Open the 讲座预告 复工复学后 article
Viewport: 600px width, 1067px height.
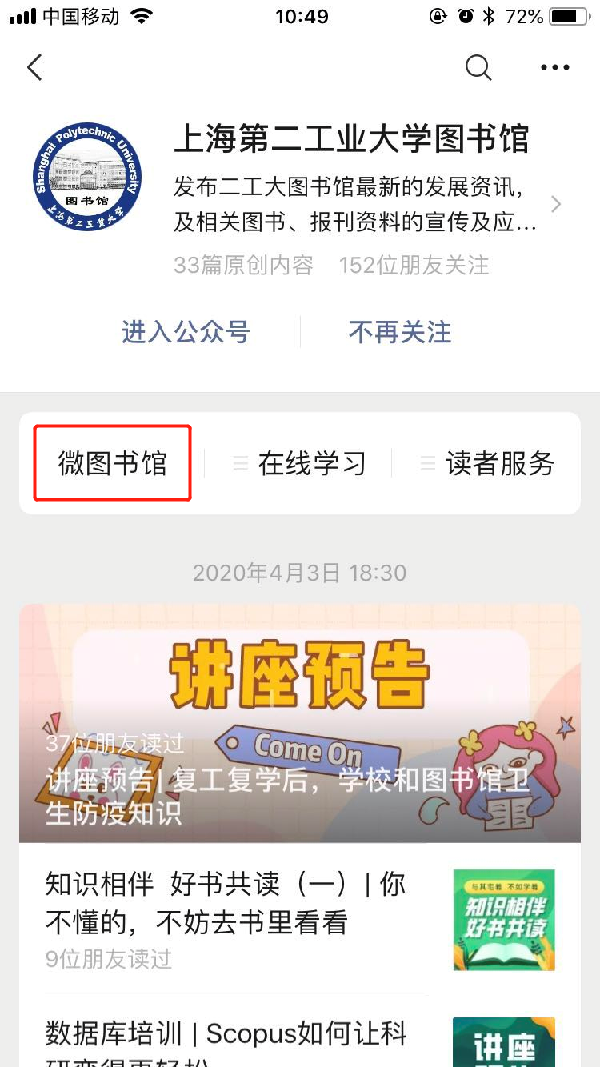pos(300,722)
